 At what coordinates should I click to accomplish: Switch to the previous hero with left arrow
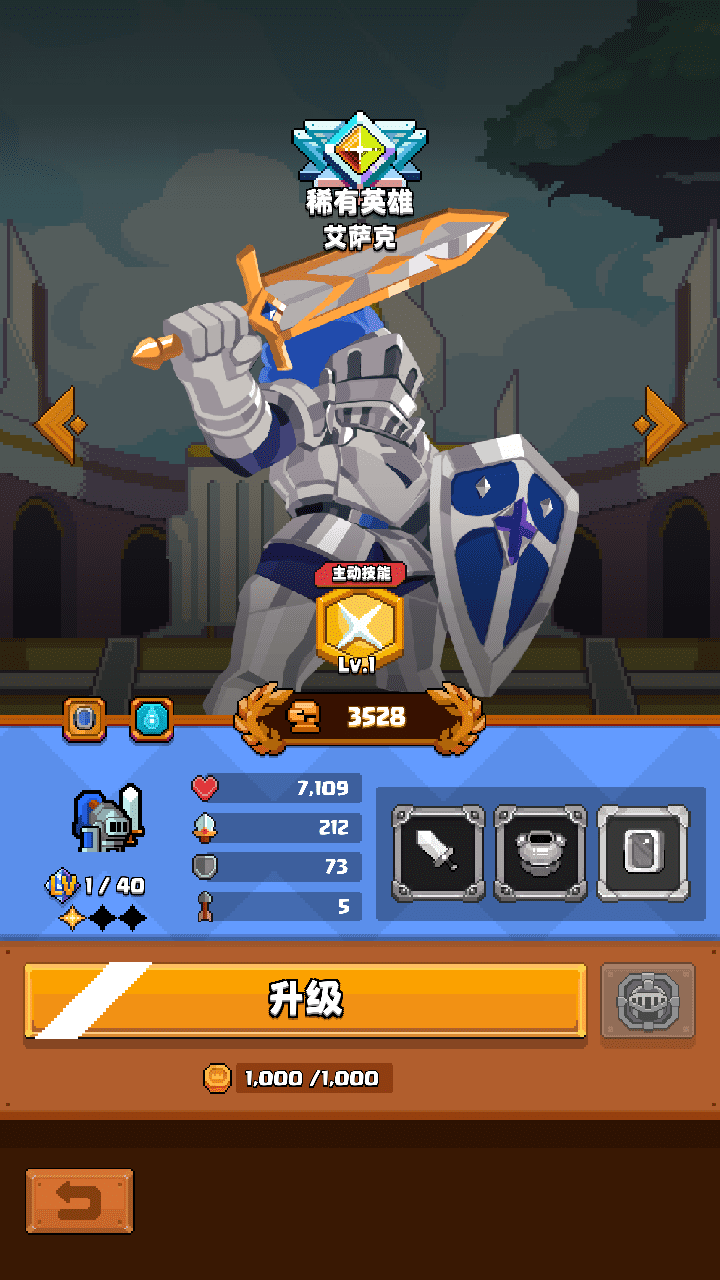pyautogui.click(x=57, y=425)
